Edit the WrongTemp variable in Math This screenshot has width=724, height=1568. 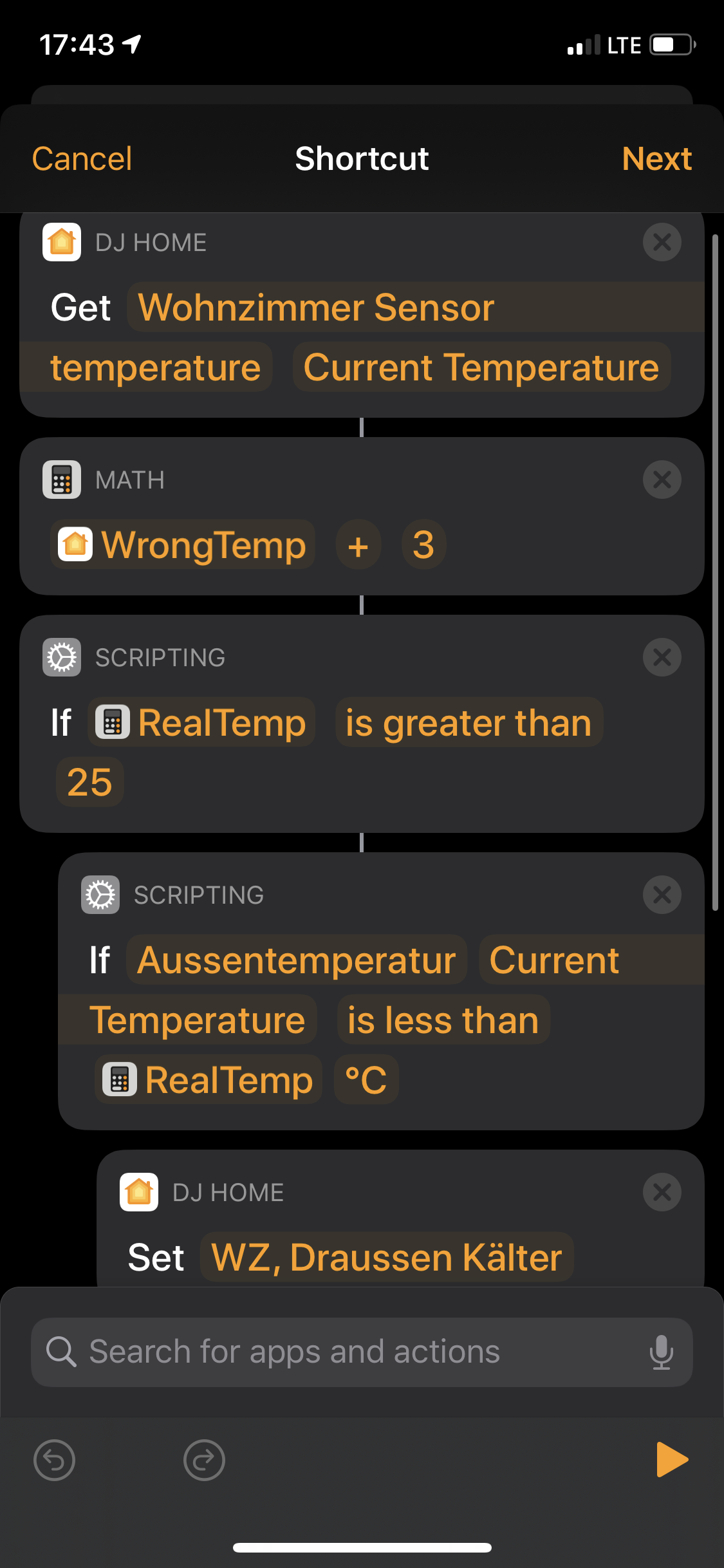click(x=183, y=545)
